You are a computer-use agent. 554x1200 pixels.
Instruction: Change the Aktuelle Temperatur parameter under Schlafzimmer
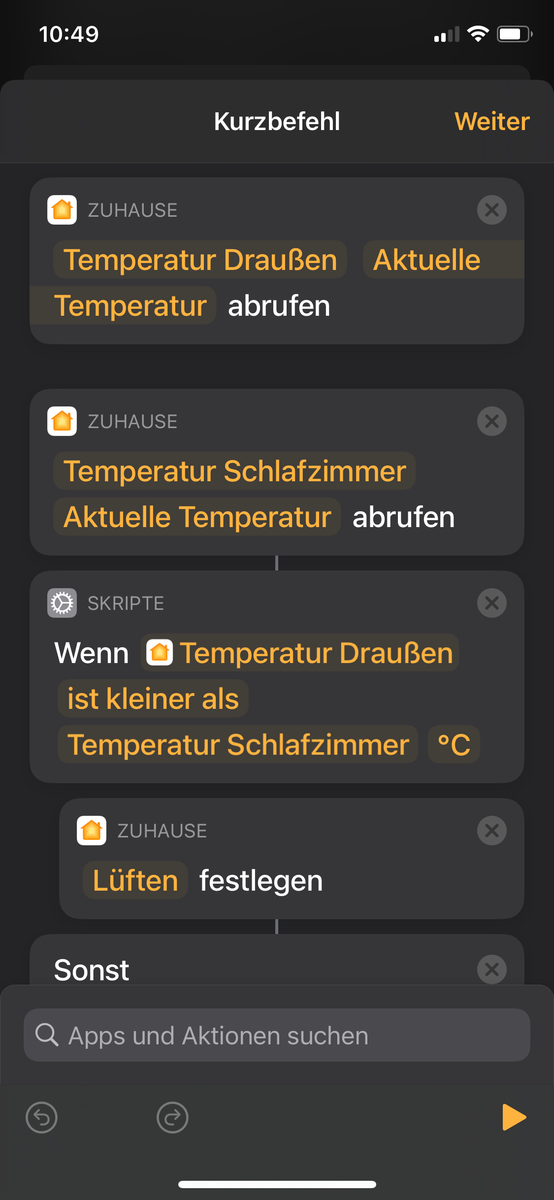(x=197, y=517)
